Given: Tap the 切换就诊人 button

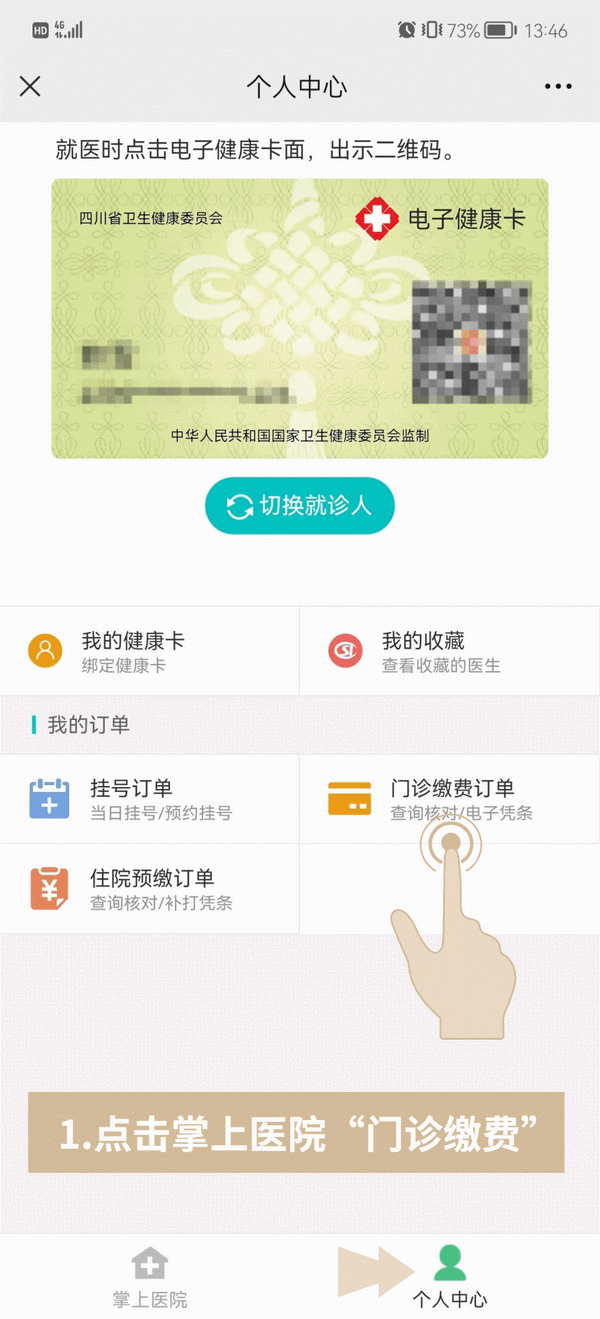Looking at the screenshot, I should click(299, 506).
